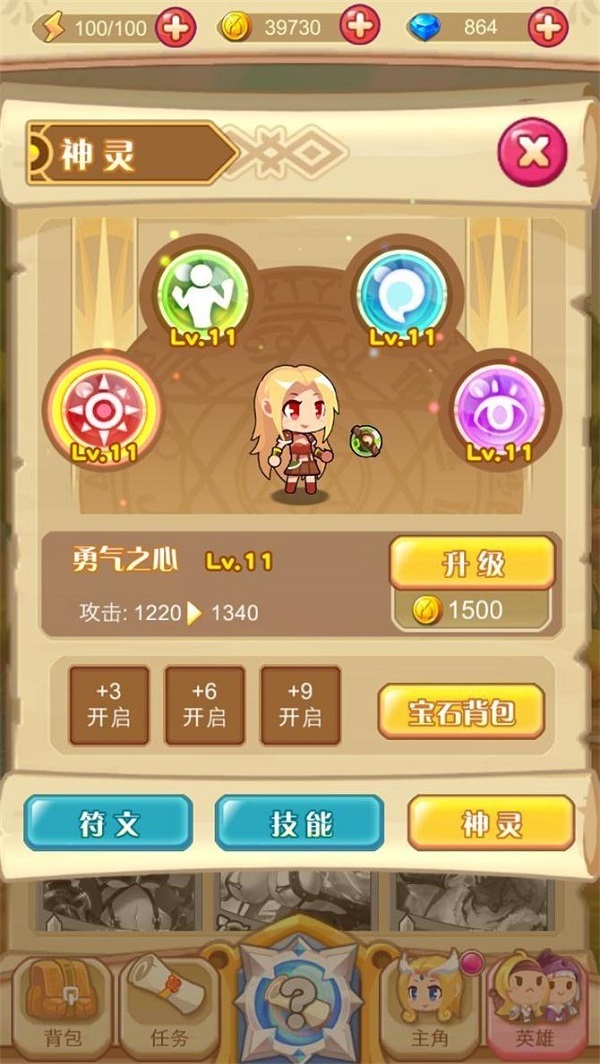Open the 任务 quests
The image size is (600, 1064).
166,1008
